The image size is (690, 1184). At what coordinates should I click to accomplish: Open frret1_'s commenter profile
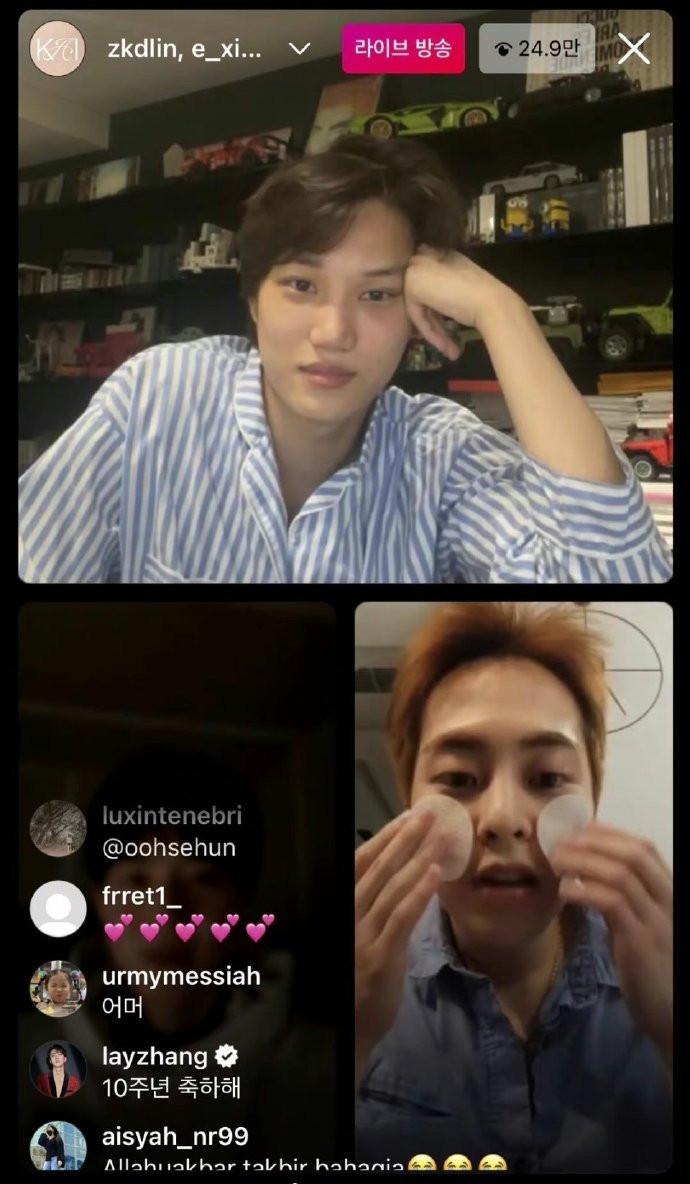coord(58,908)
